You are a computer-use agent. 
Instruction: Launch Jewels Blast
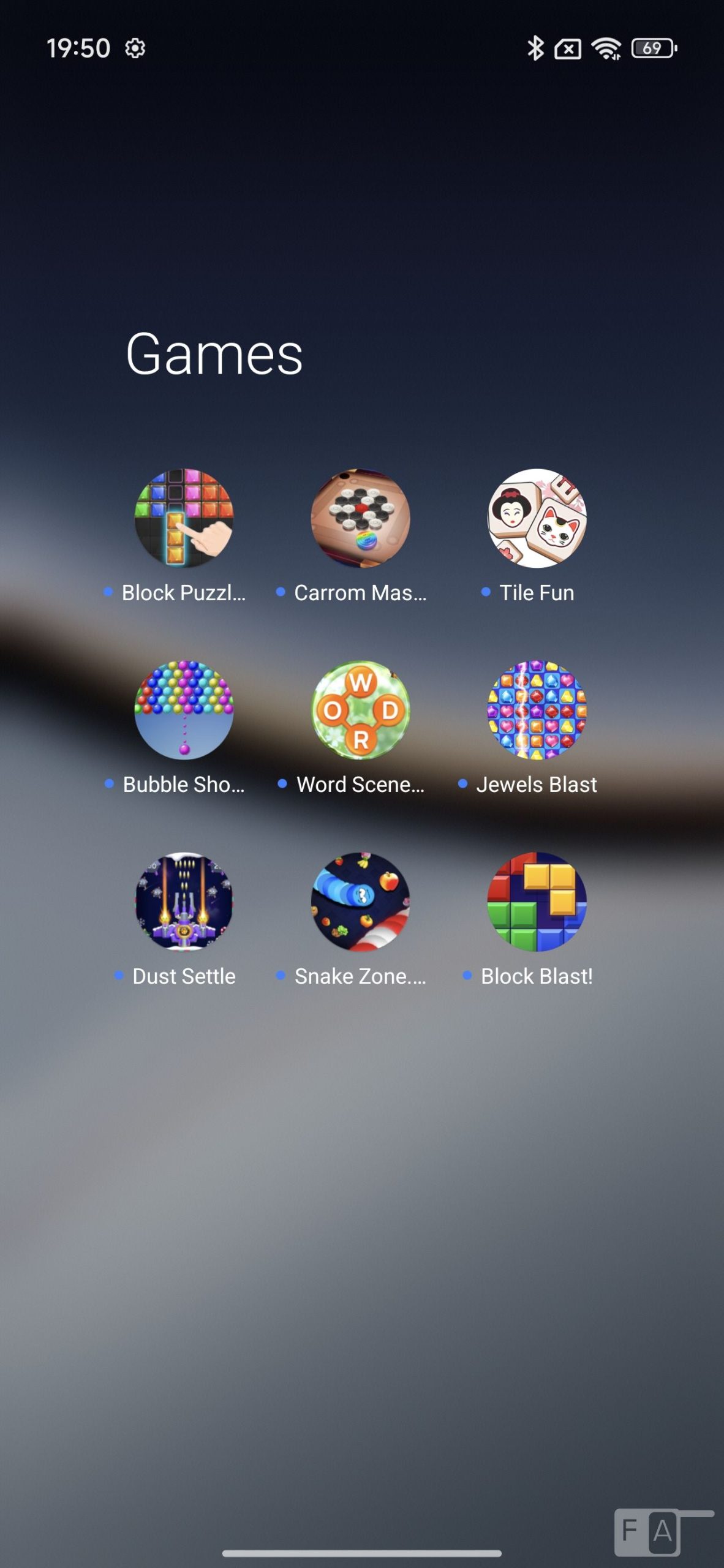point(537,710)
